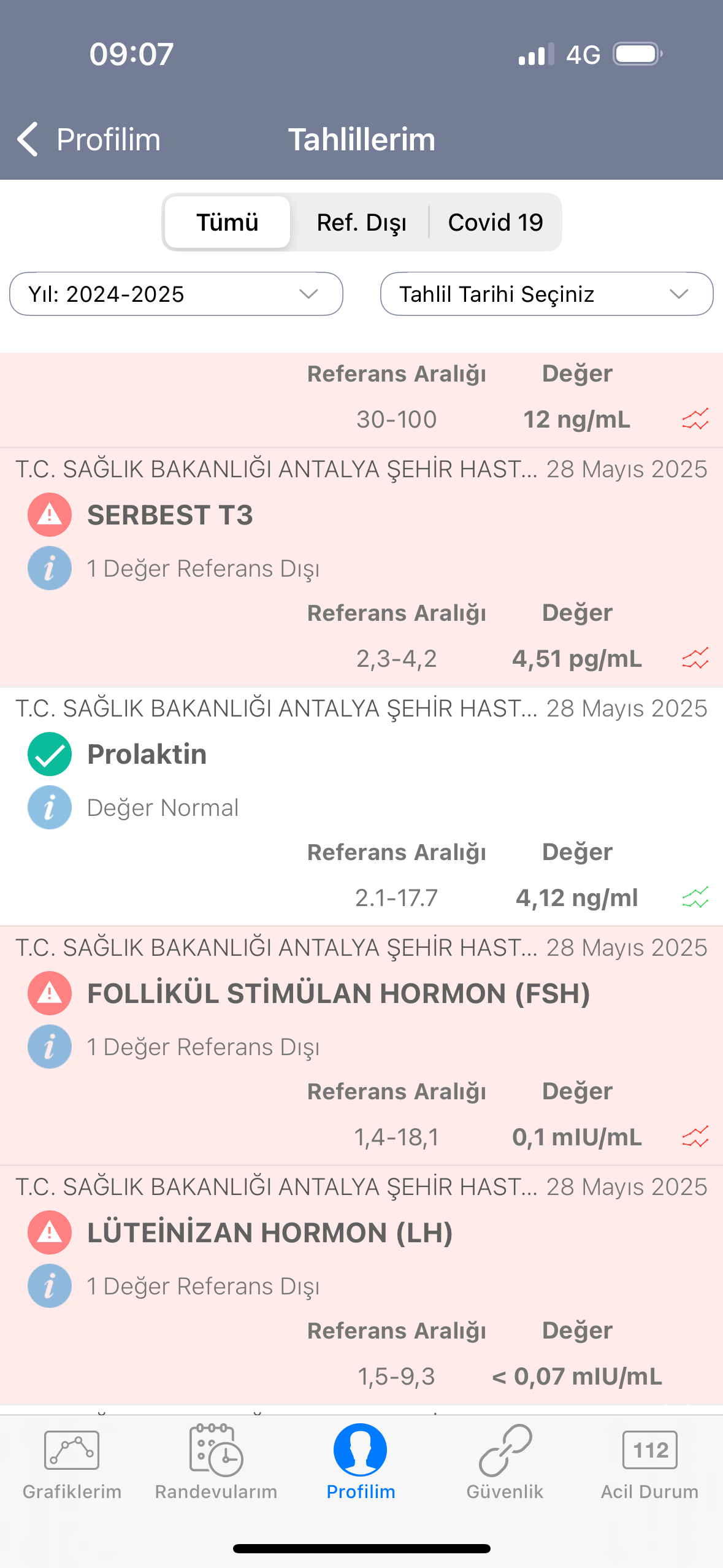The height and width of the screenshot is (1568, 723).
Task: Show Covid 19 test results
Action: pyautogui.click(x=495, y=222)
